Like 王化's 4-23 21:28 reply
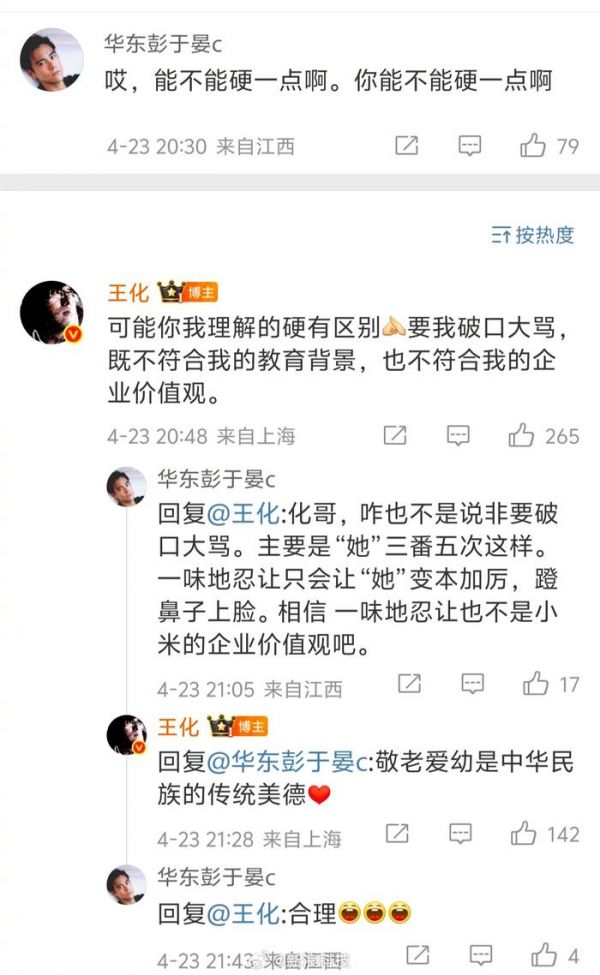The width and height of the screenshot is (600, 975). point(523,833)
